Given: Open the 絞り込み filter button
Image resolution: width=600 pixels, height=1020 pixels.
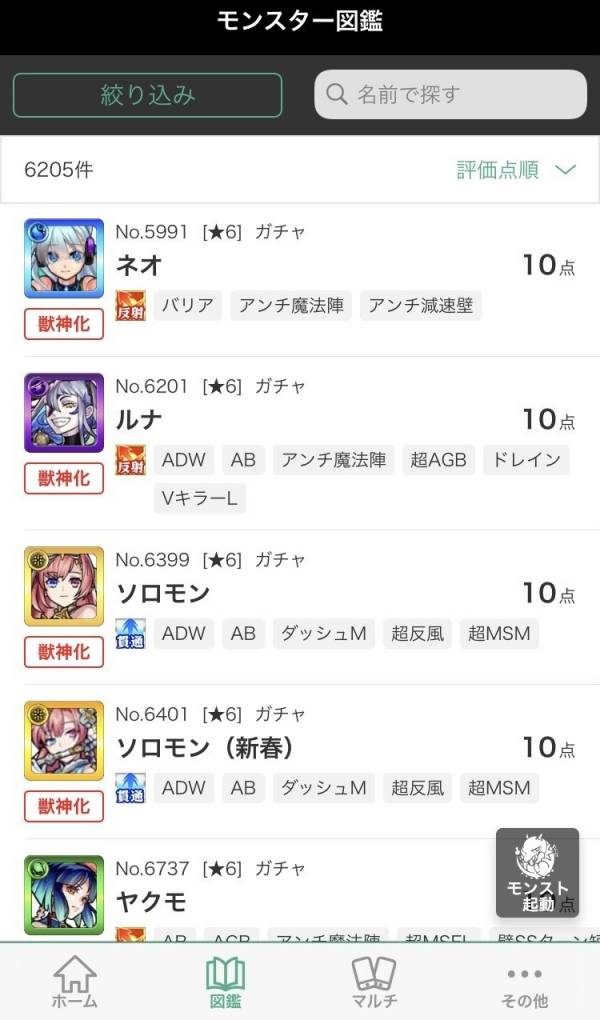Looking at the screenshot, I should point(147,96).
